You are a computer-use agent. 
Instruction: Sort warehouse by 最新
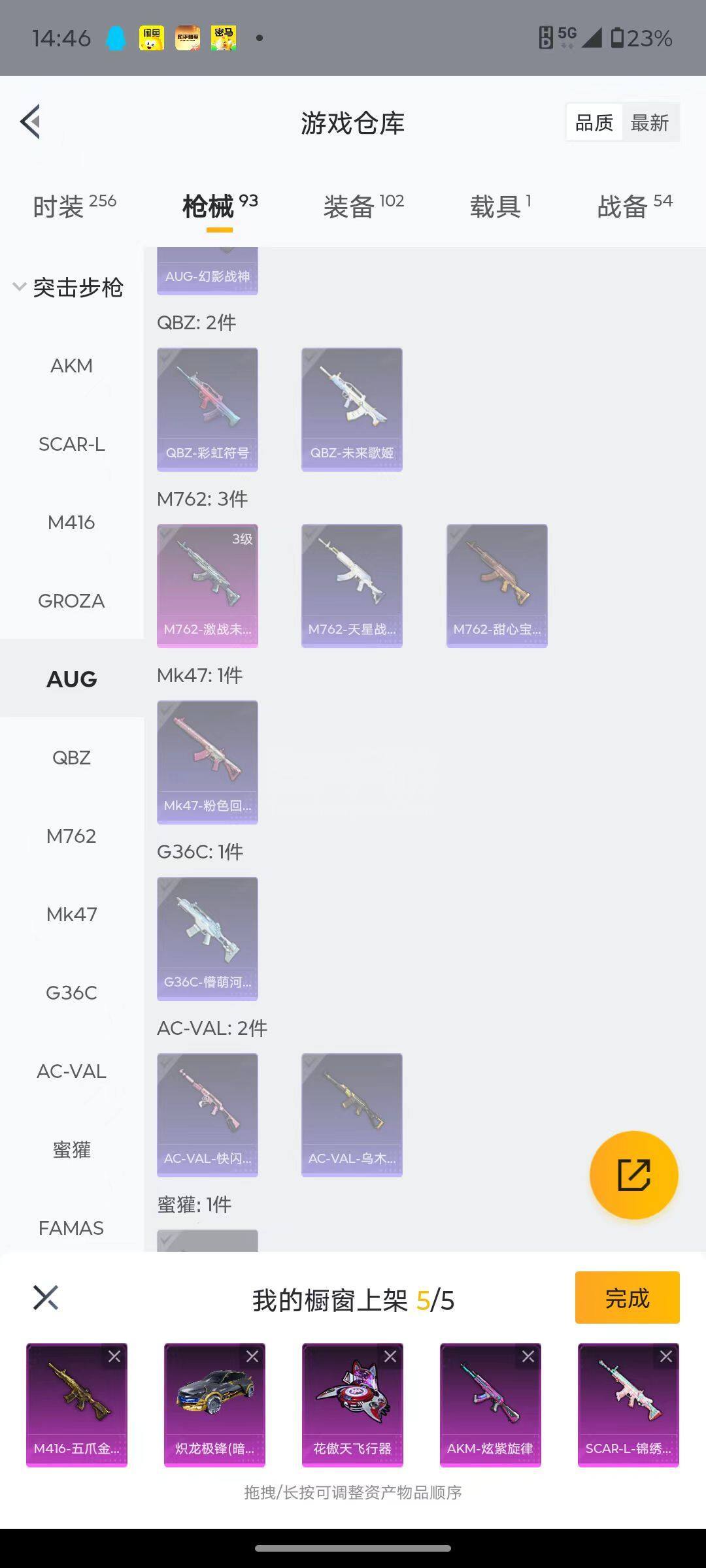649,122
